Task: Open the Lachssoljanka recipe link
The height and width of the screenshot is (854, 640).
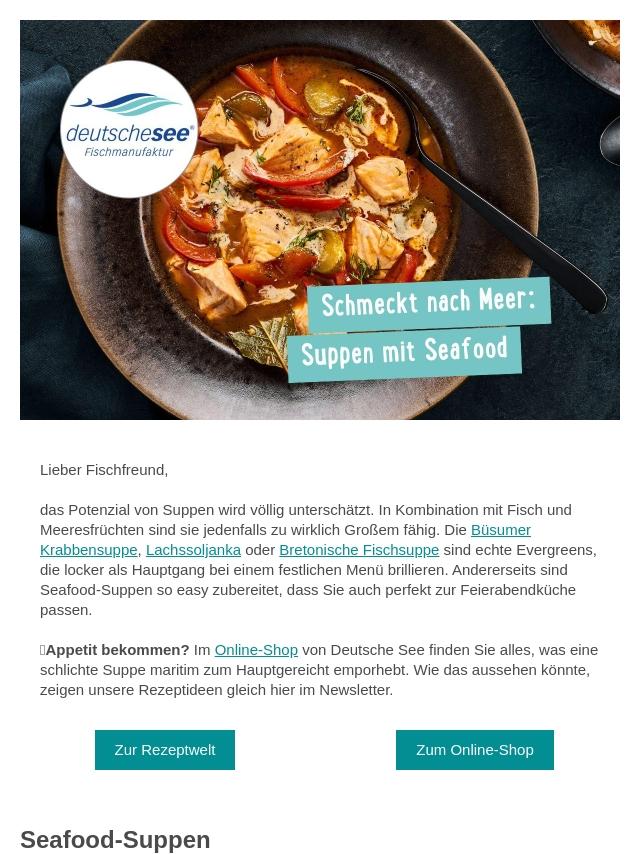Action: coord(193,549)
